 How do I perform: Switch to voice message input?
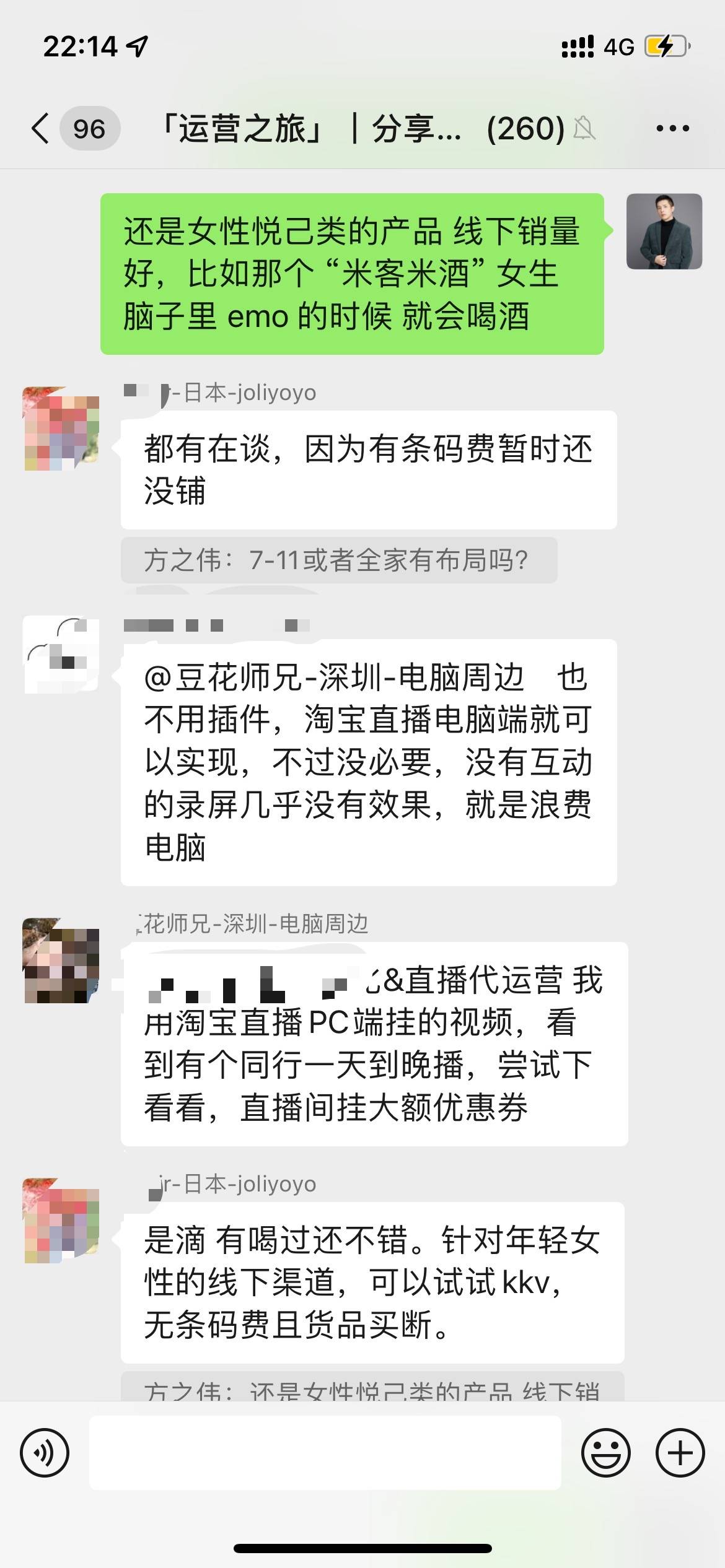pos(45,1452)
